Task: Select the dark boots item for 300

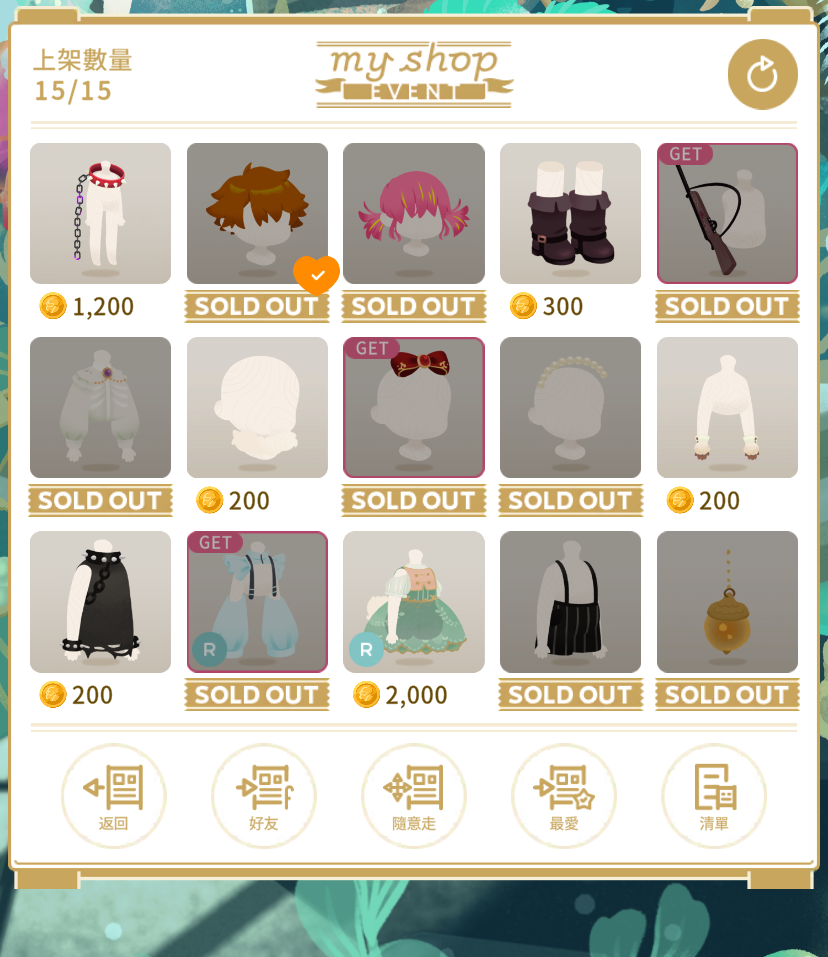Action: coord(570,213)
